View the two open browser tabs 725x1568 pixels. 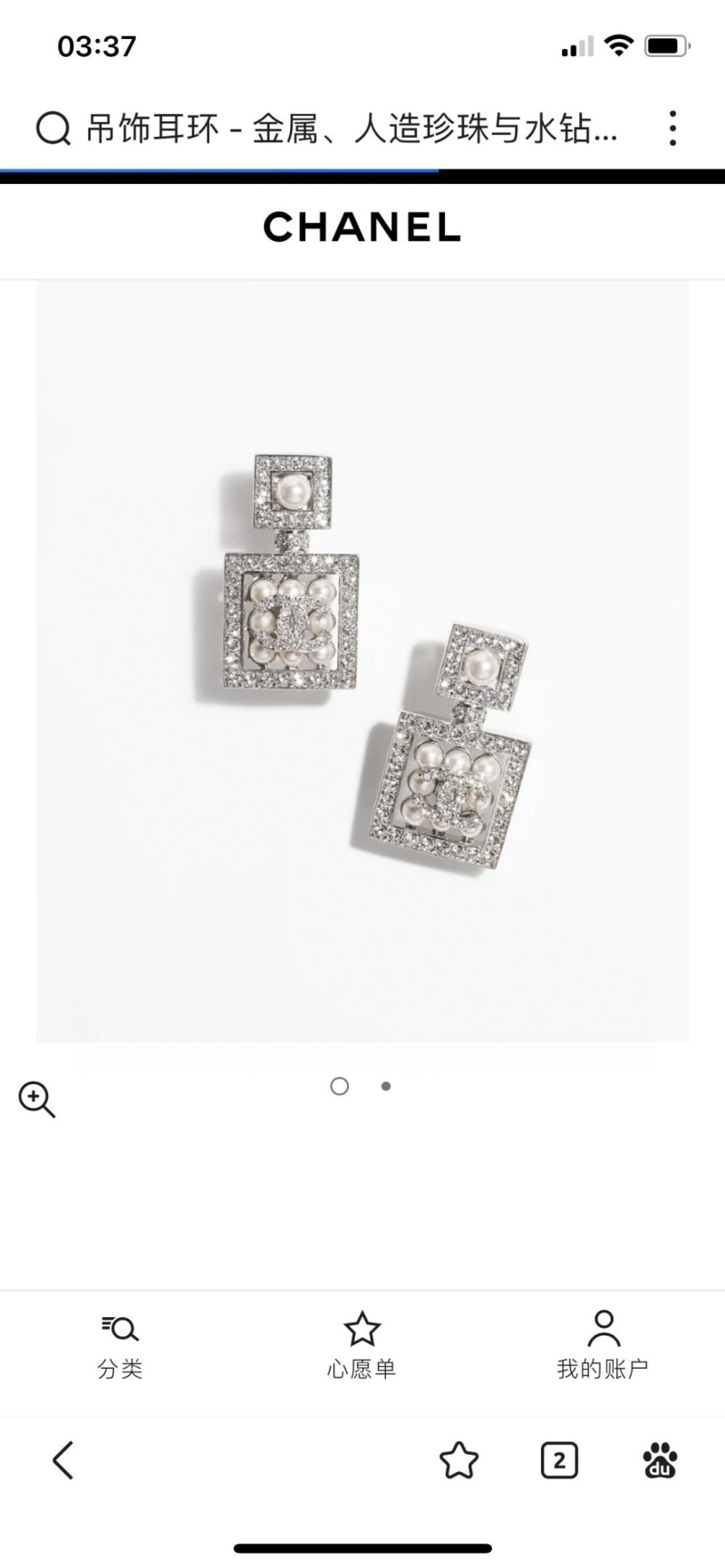point(559,1460)
